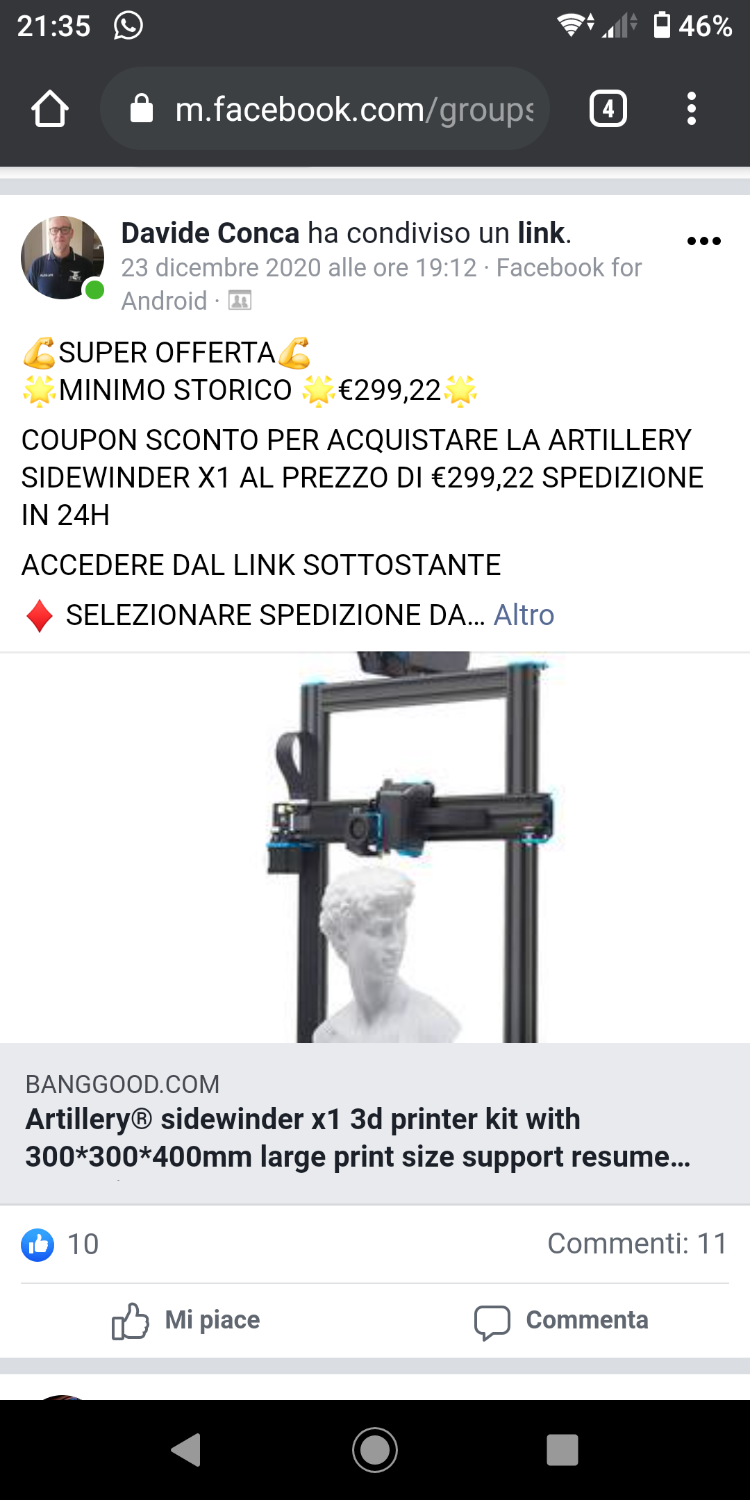Open the shared link in the post header
This screenshot has height=1500, width=750.
[541, 233]
